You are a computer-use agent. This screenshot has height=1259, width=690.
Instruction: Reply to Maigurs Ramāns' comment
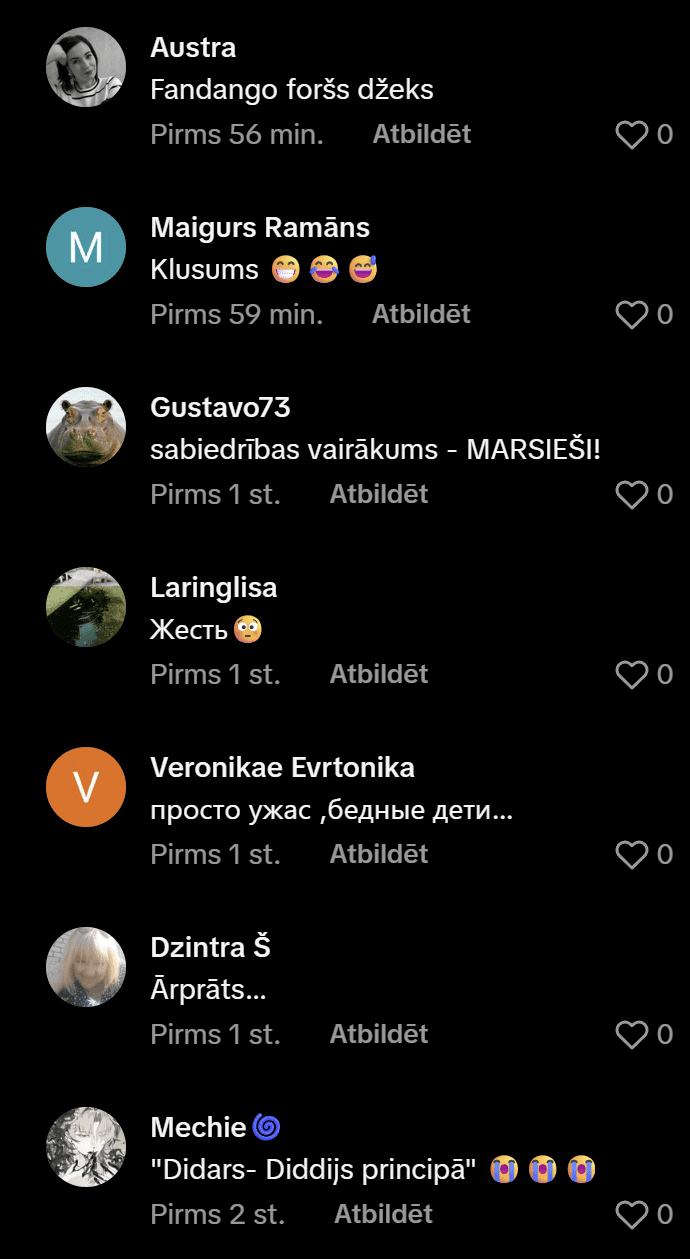(421, 314)
